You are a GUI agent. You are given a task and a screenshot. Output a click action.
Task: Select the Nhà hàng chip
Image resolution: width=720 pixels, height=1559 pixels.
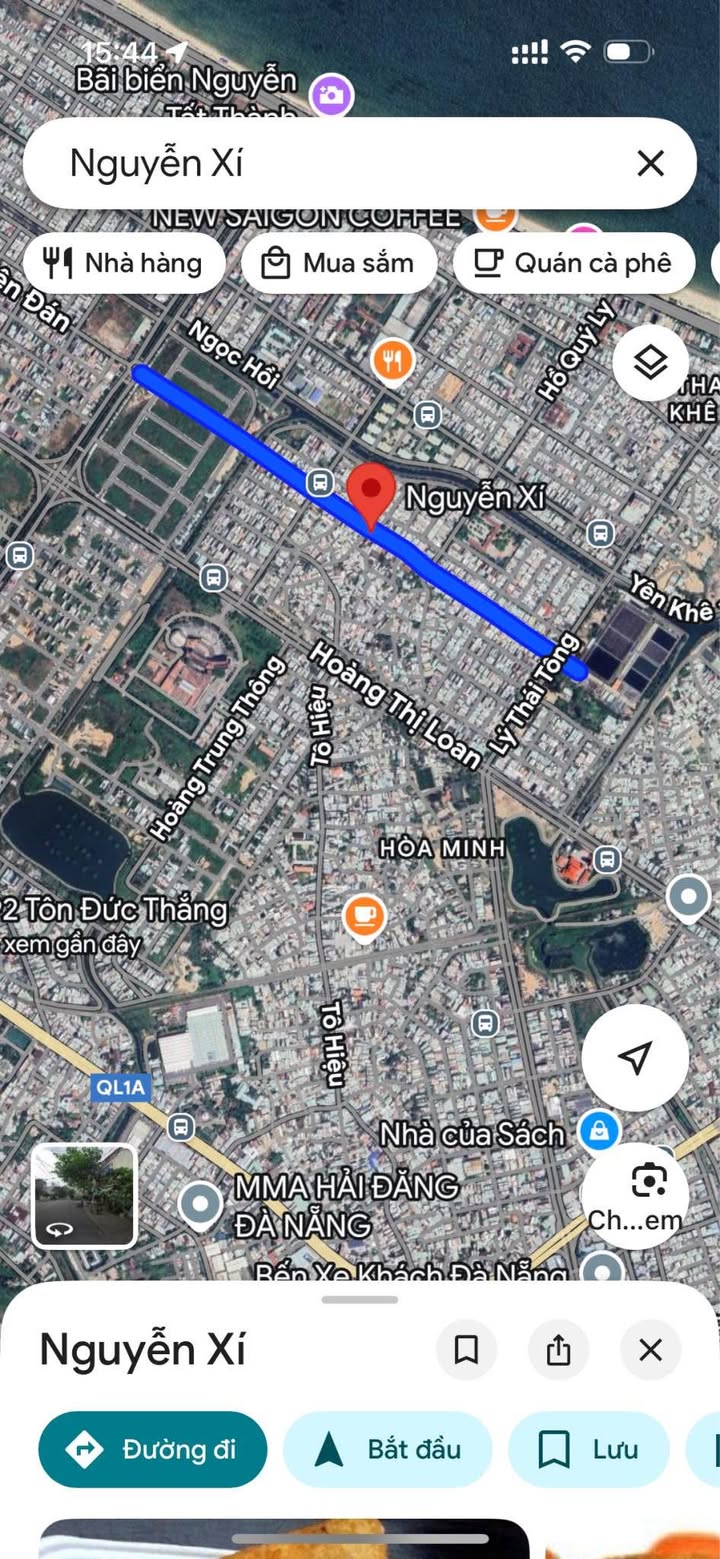124,263
